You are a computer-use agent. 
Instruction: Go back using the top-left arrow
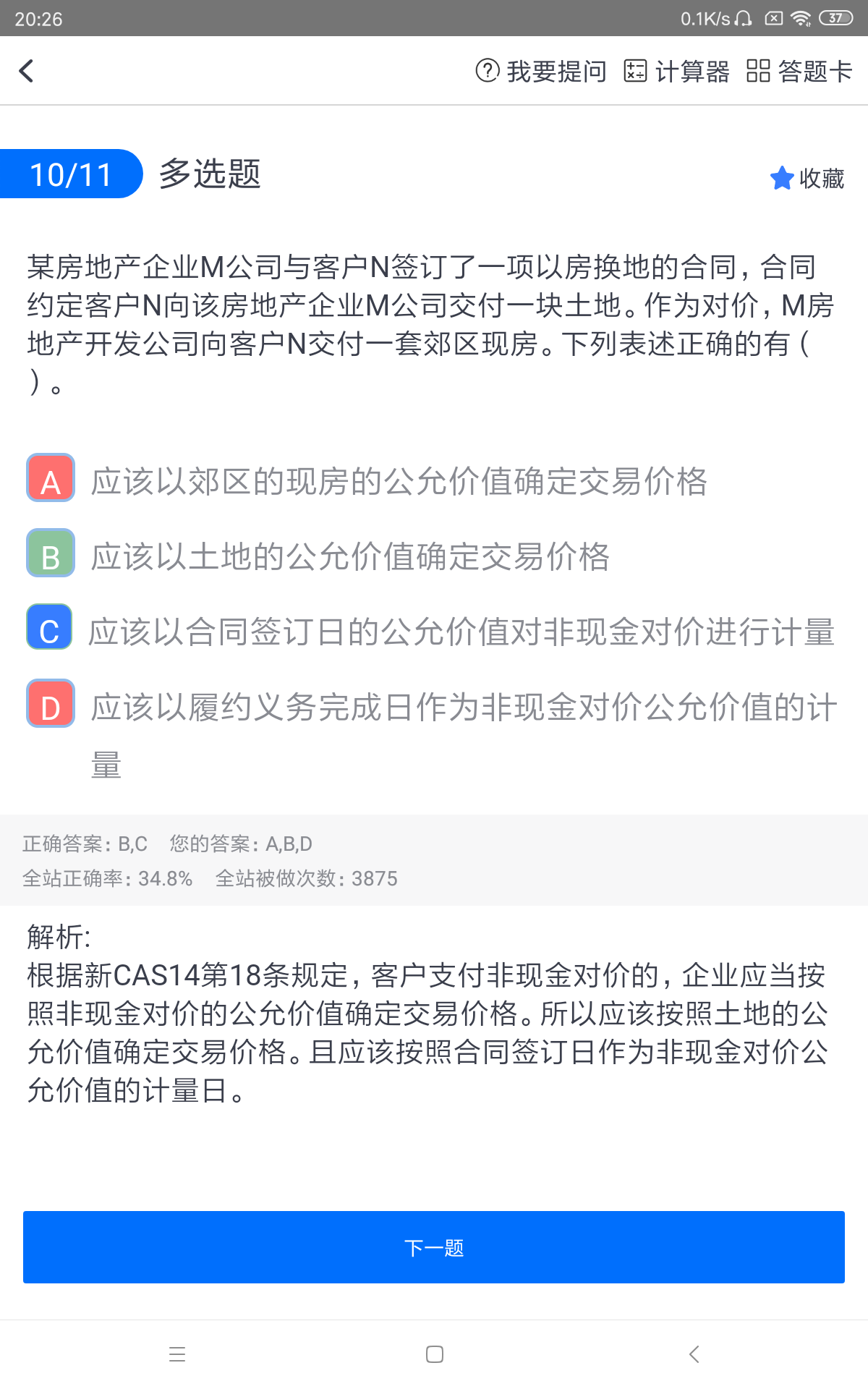click(27, 71)
